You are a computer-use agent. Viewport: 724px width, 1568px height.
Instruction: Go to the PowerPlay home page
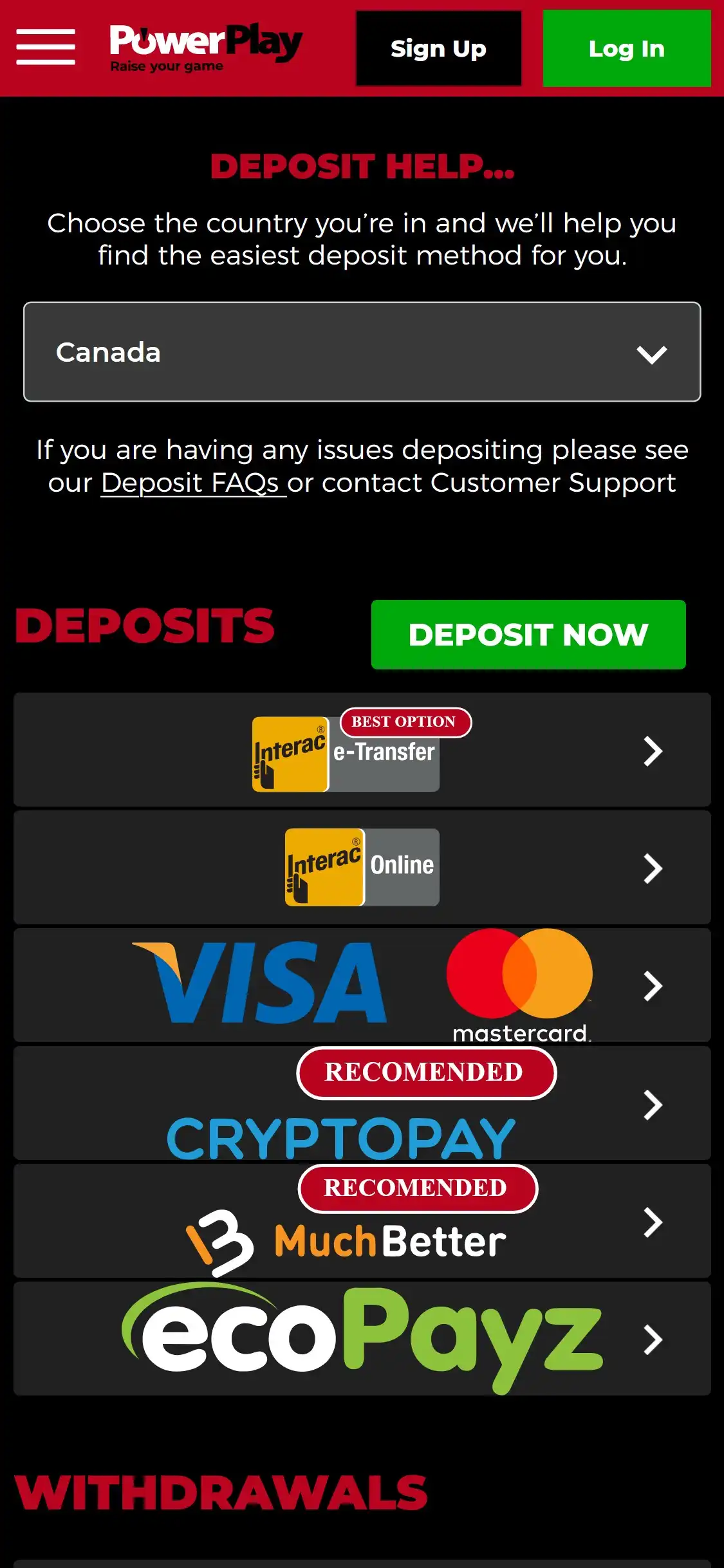(x=205, y=47)
